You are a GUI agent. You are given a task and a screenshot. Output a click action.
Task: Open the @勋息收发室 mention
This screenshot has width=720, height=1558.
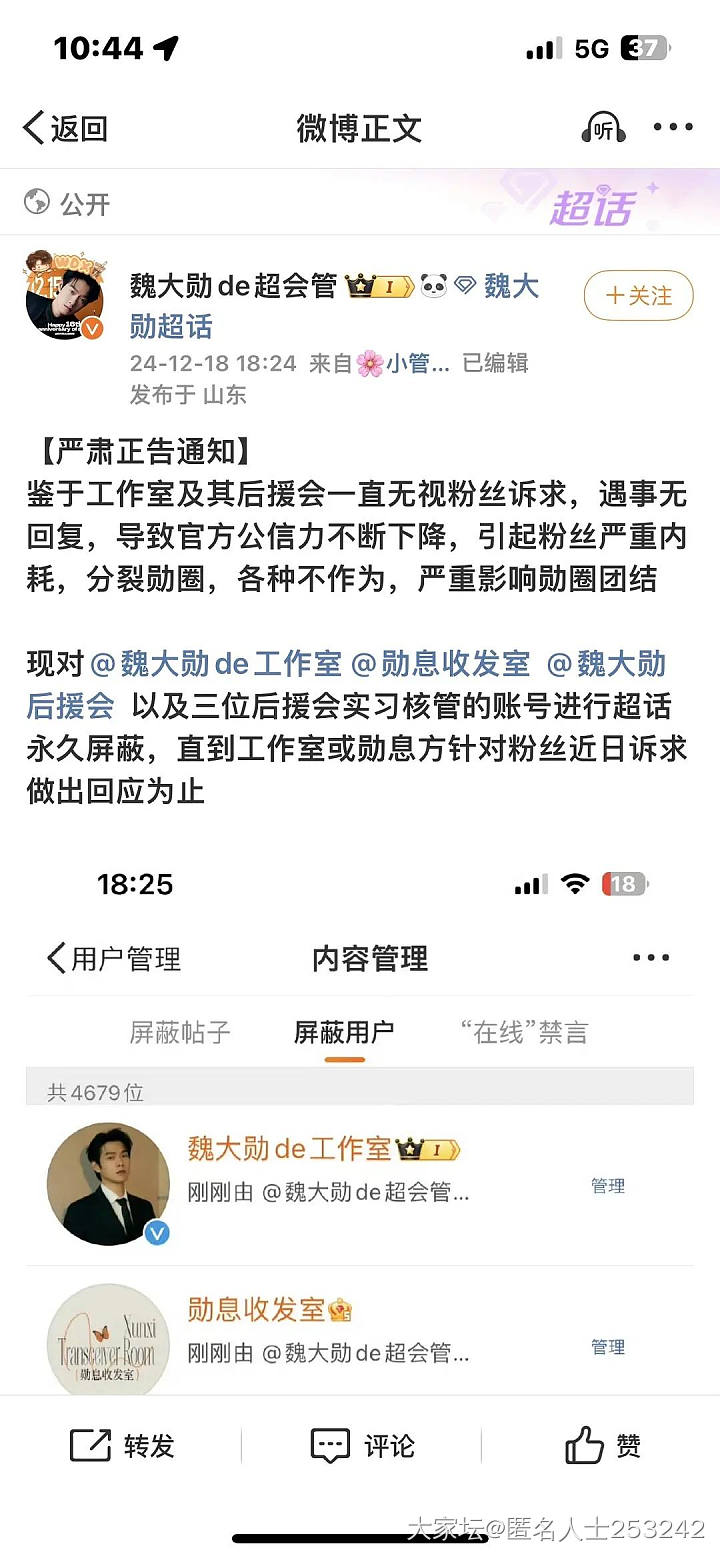pos(440,664)
